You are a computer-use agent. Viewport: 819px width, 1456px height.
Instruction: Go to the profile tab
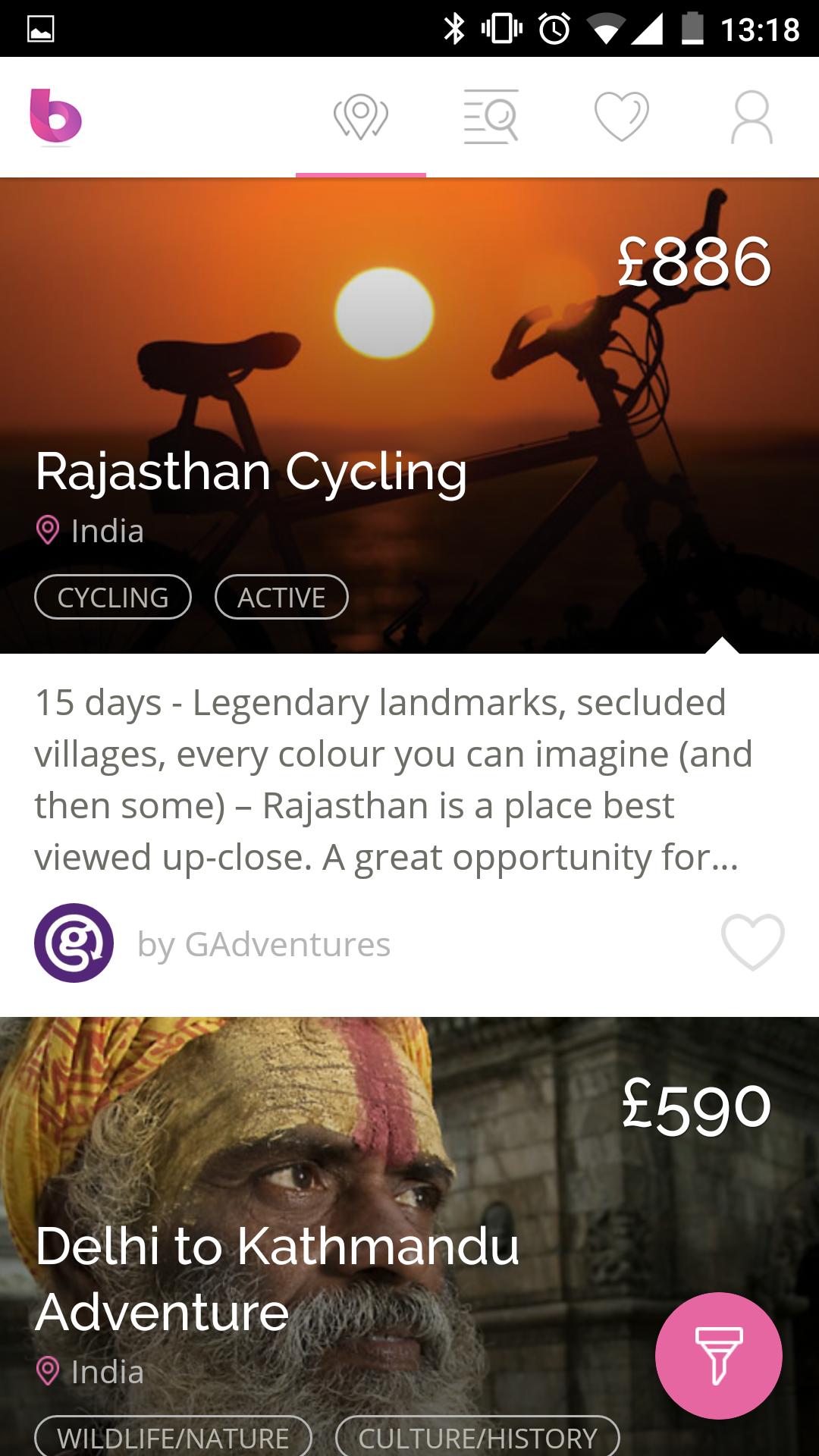pyautogui.click(x=751, y=117)
